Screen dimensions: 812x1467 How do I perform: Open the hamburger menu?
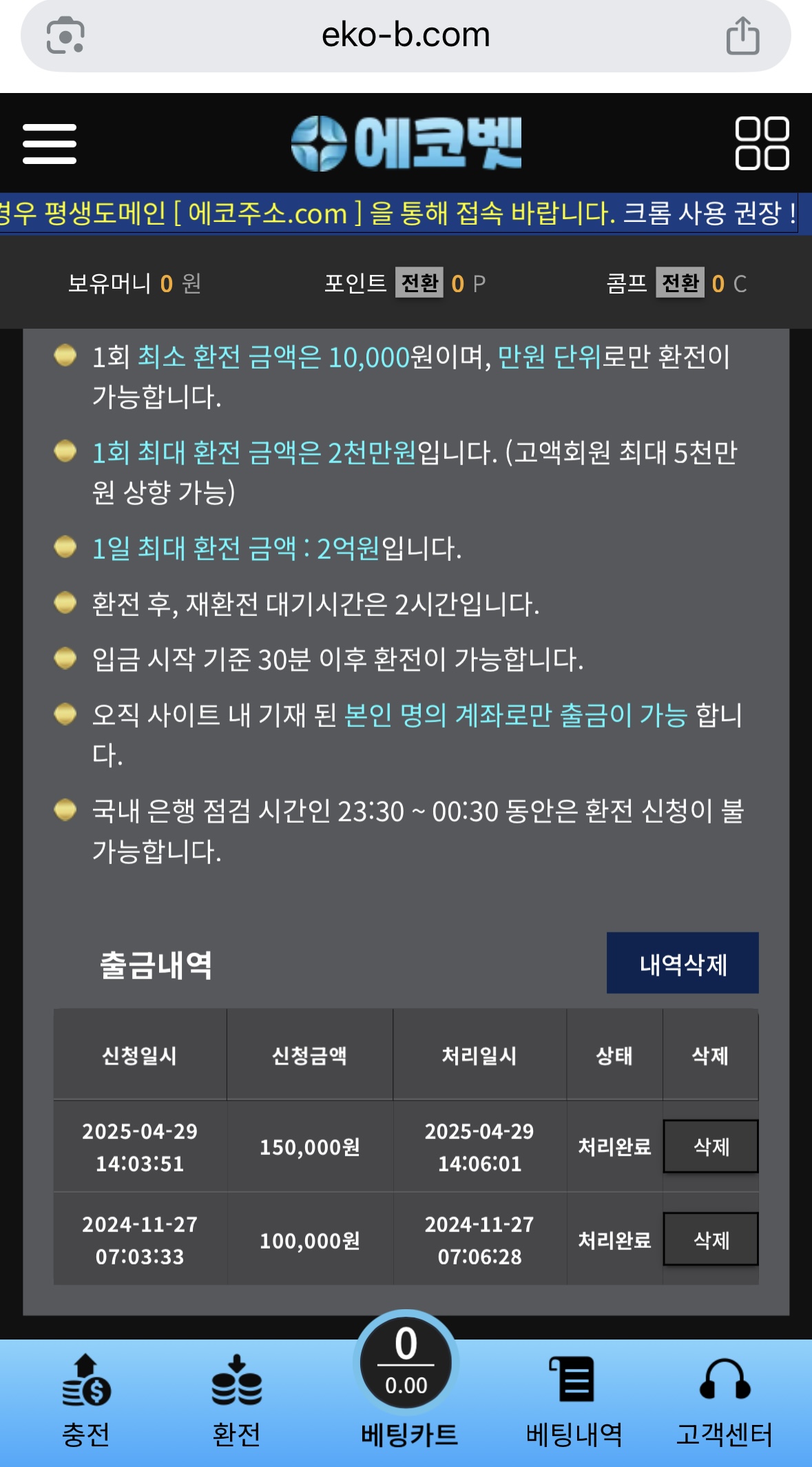[50, 143]
